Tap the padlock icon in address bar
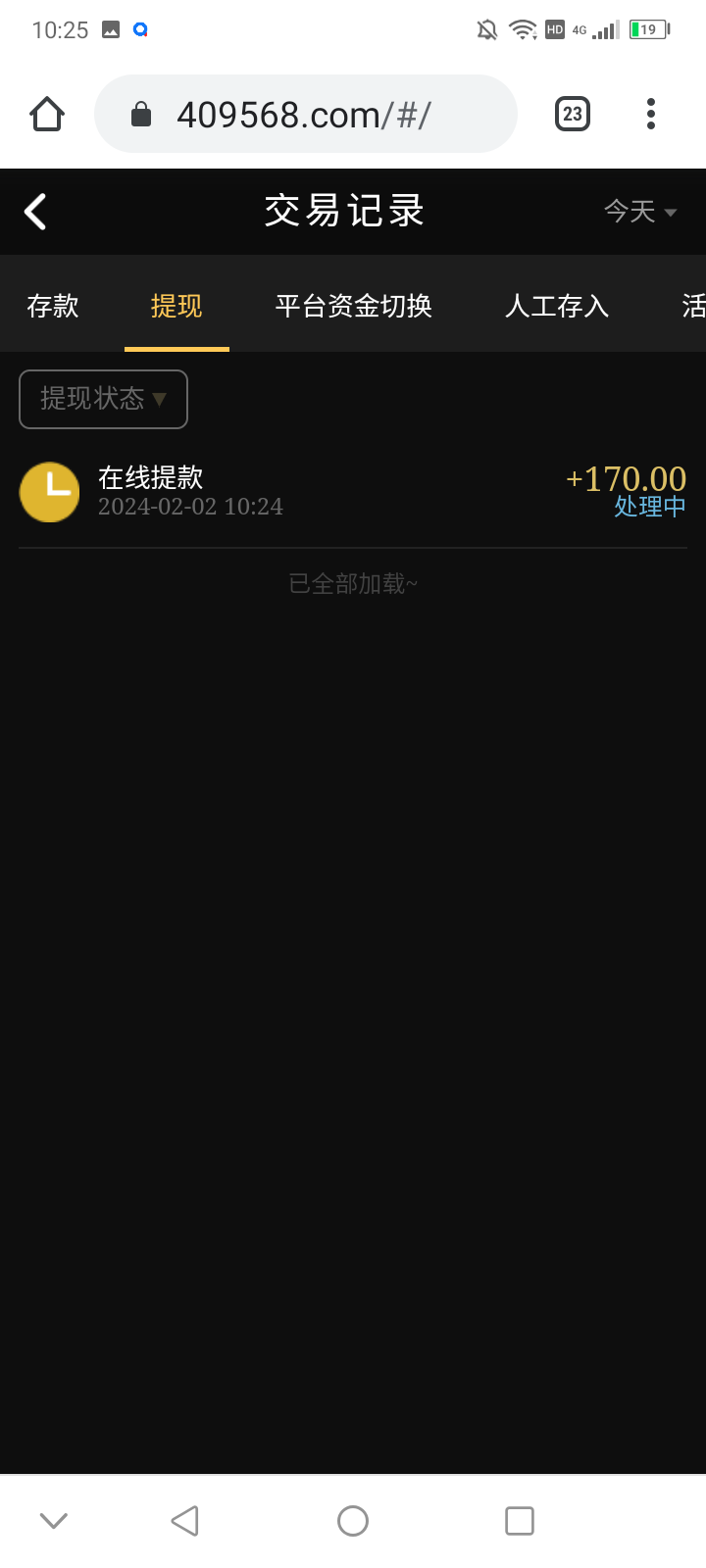This screenshot has width=706, height=1568. click(x=140, y=114)
